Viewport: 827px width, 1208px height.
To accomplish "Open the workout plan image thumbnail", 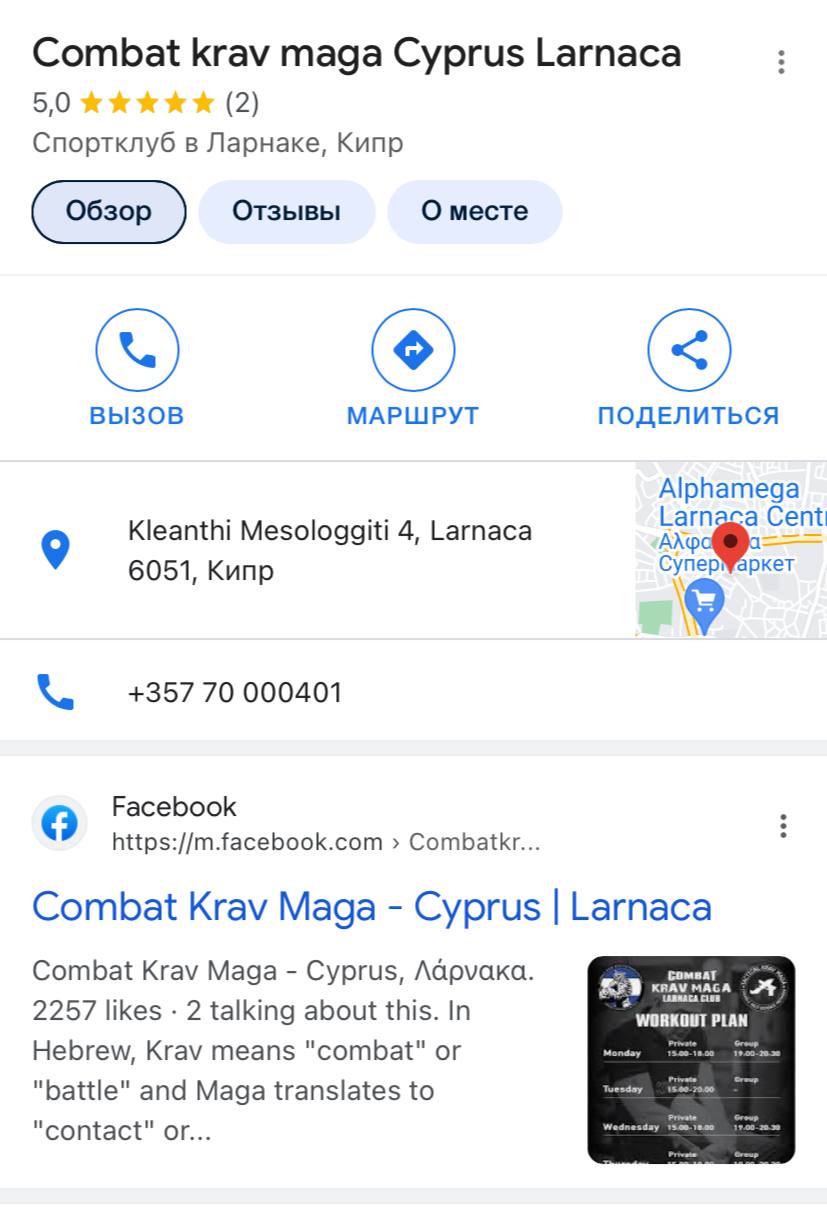I will click(x=691, y=1060).
